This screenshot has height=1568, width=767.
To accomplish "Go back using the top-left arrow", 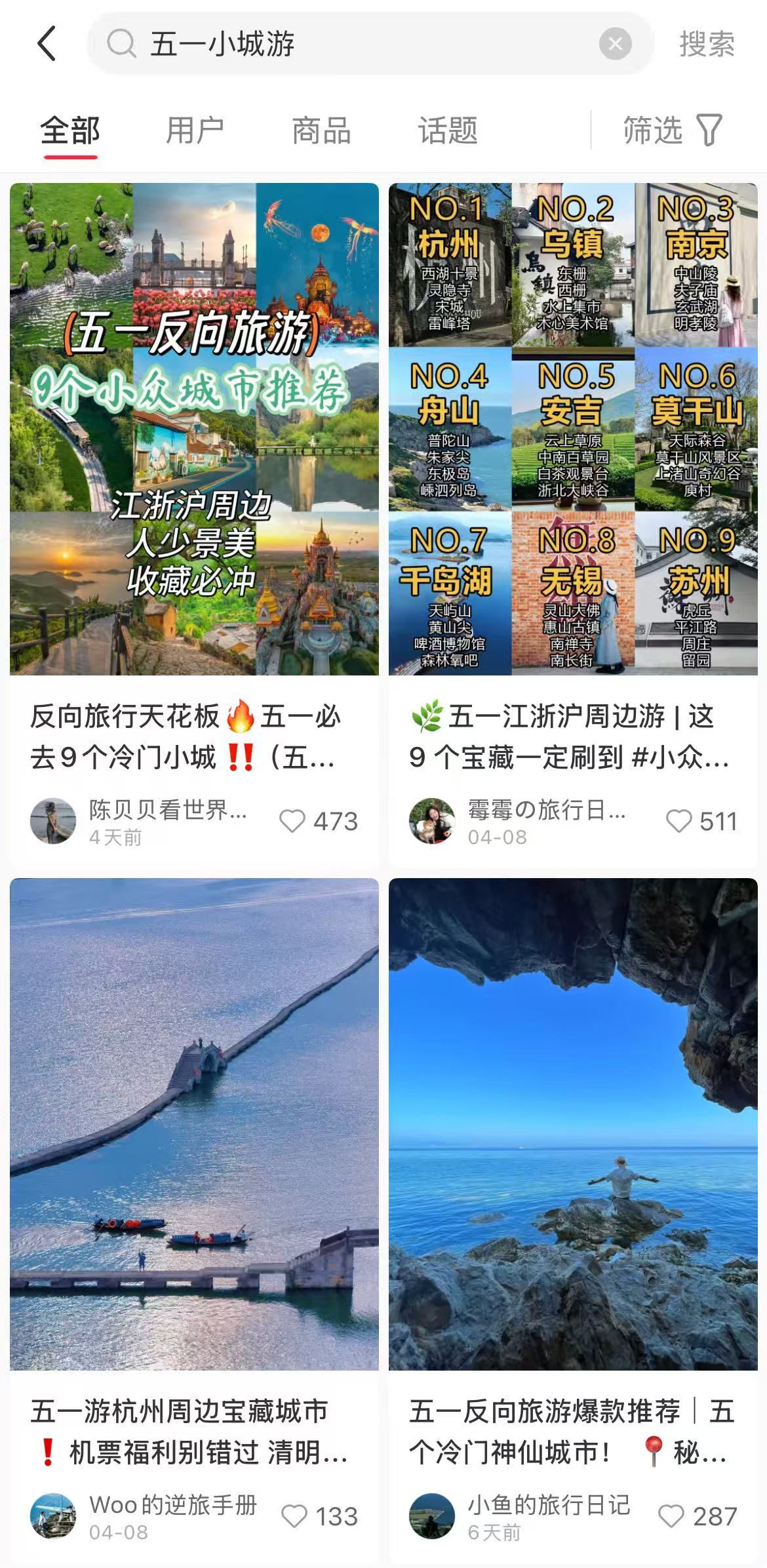I will 47,44.
